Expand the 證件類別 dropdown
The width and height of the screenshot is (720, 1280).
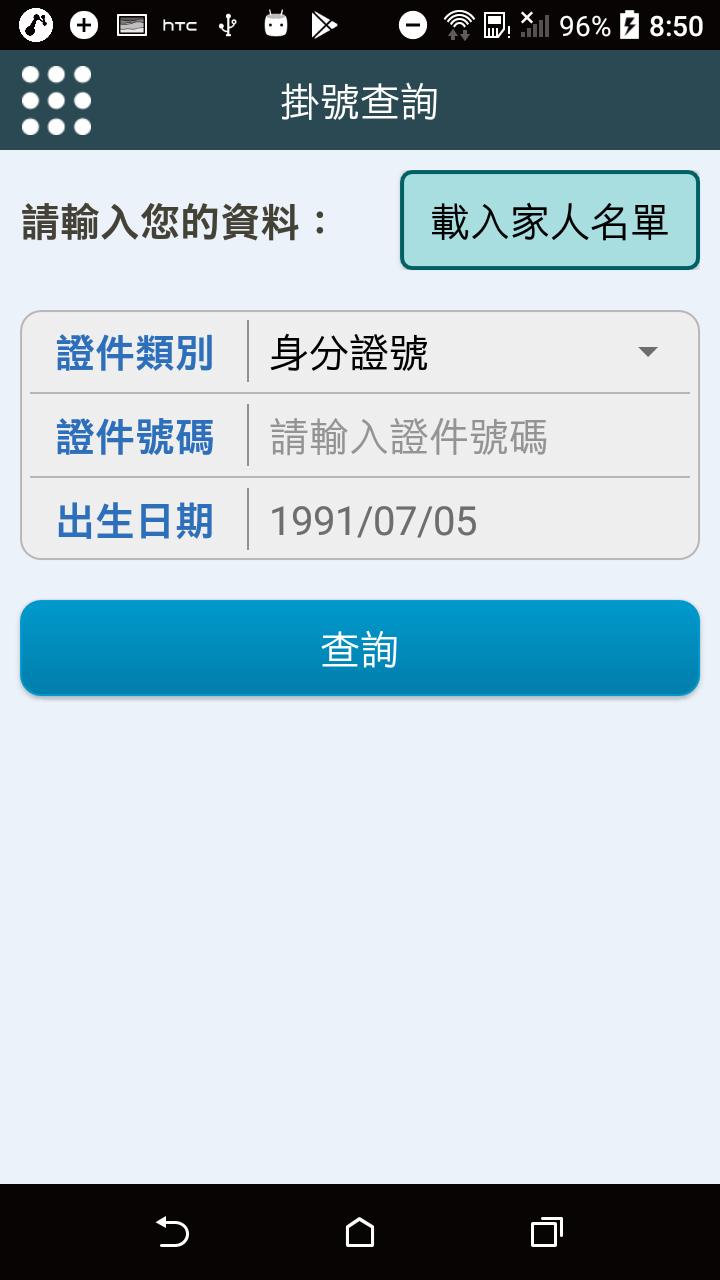[x=469, y=352]
